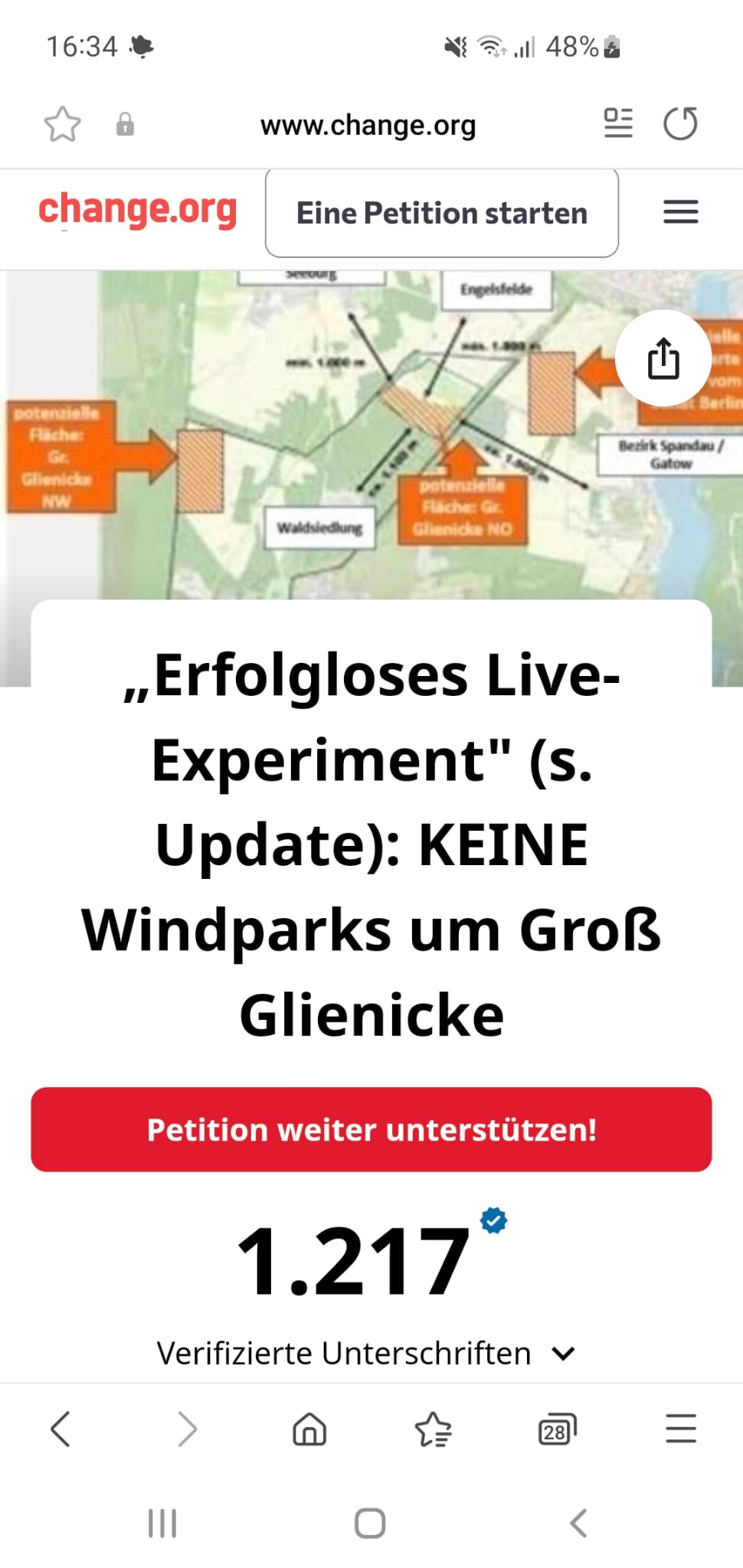Go to the change.org homepage logo
This screenshot has height=1568, width=743.
[x=138, y=211]
